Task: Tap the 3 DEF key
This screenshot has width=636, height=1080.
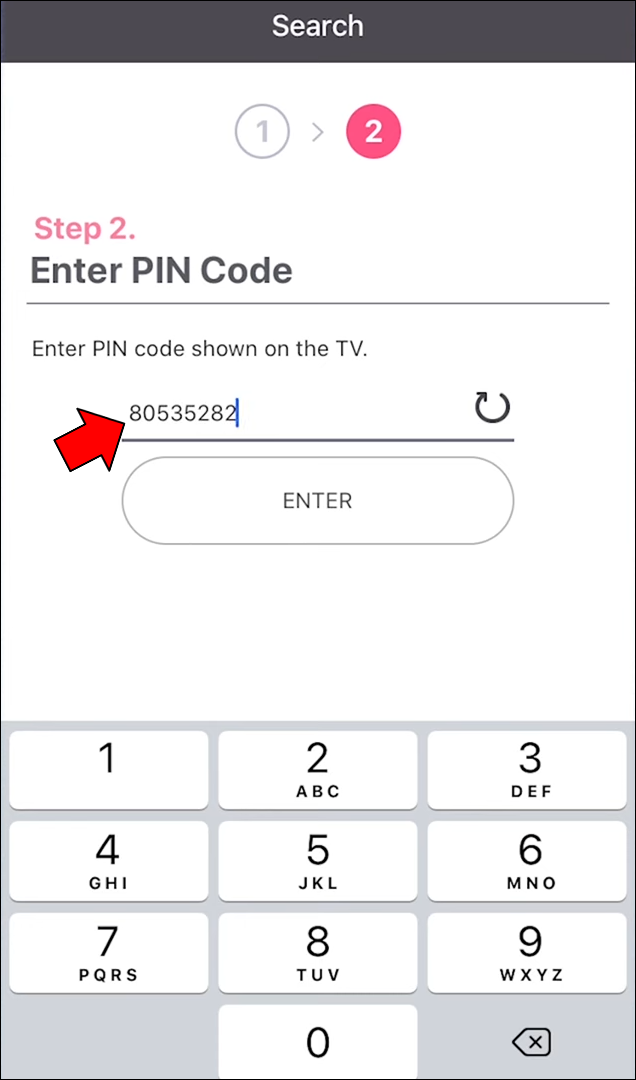Action: coord(530,769)
